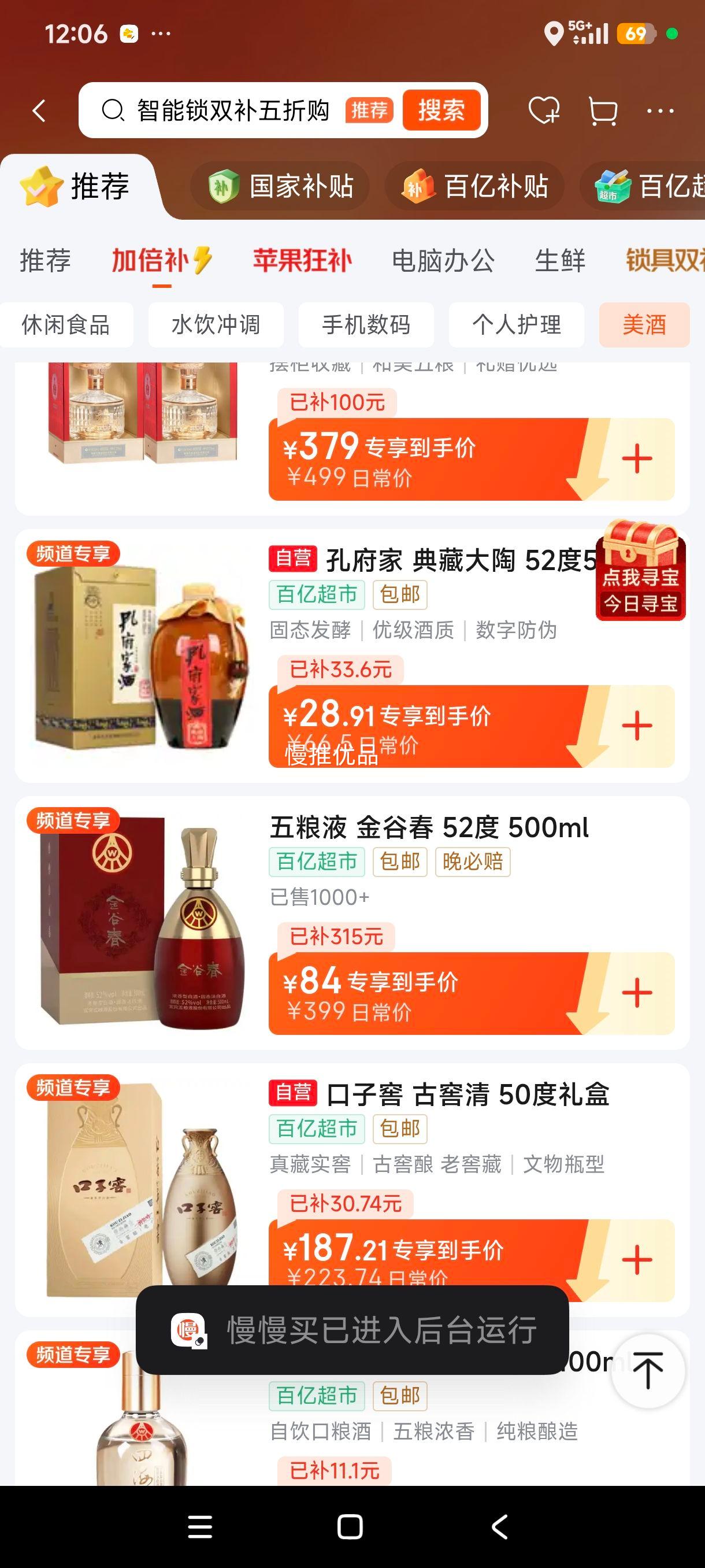Select the 美酒 filter chip
The image size is (705, 1568).
click(x=645, y=326)
